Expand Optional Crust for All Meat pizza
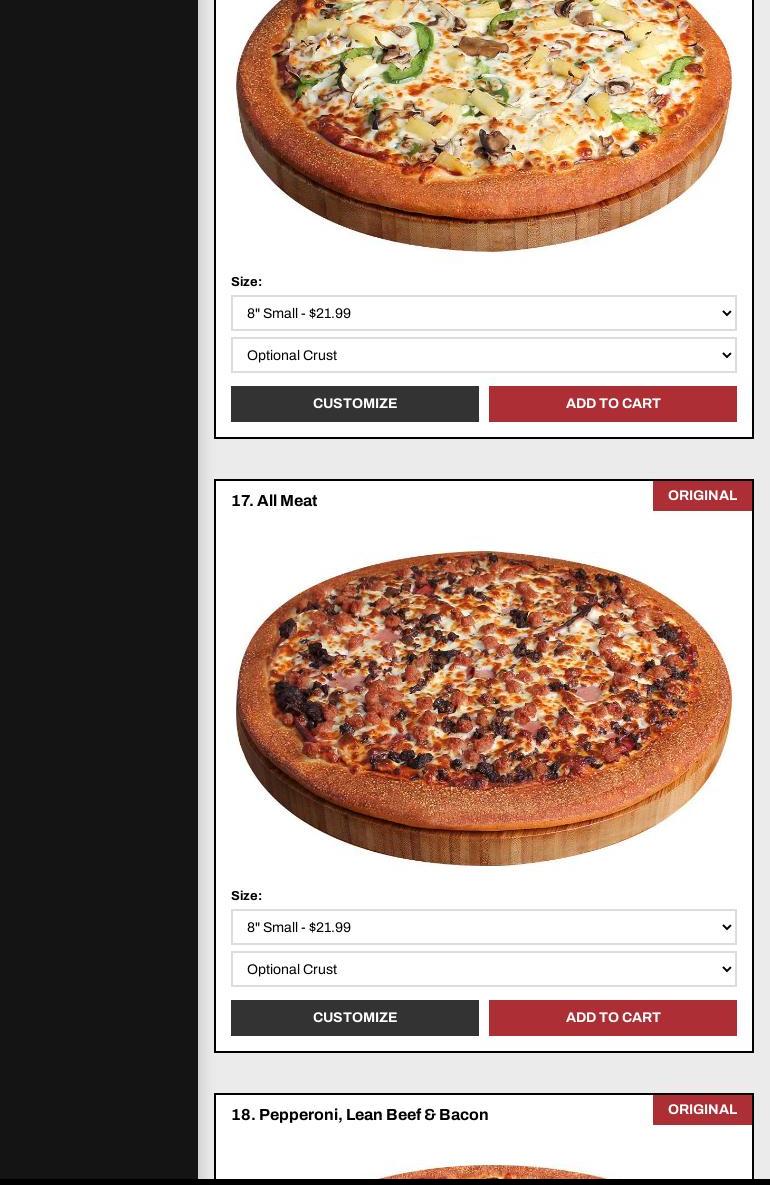770x1185 pixels. click(483, 969)
